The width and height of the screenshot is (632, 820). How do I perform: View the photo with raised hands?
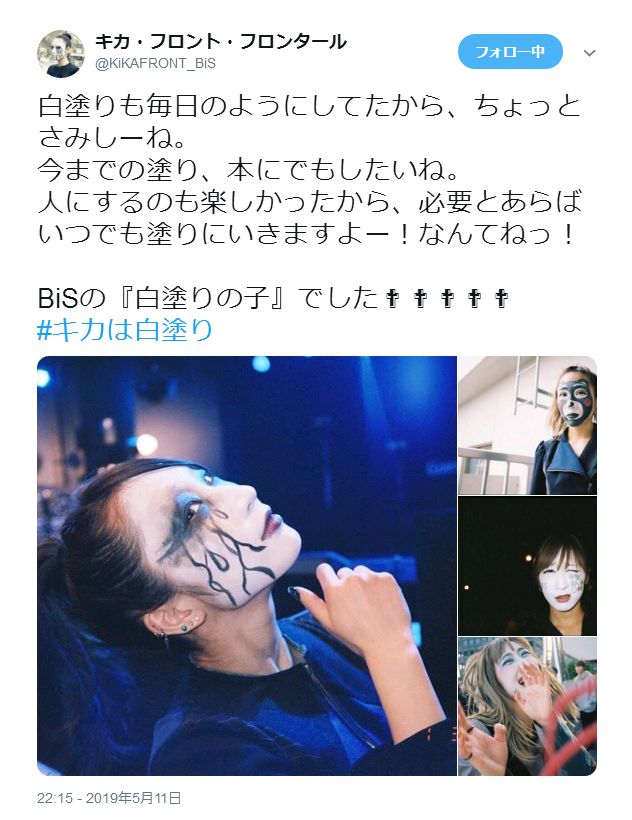click(527, 707)
